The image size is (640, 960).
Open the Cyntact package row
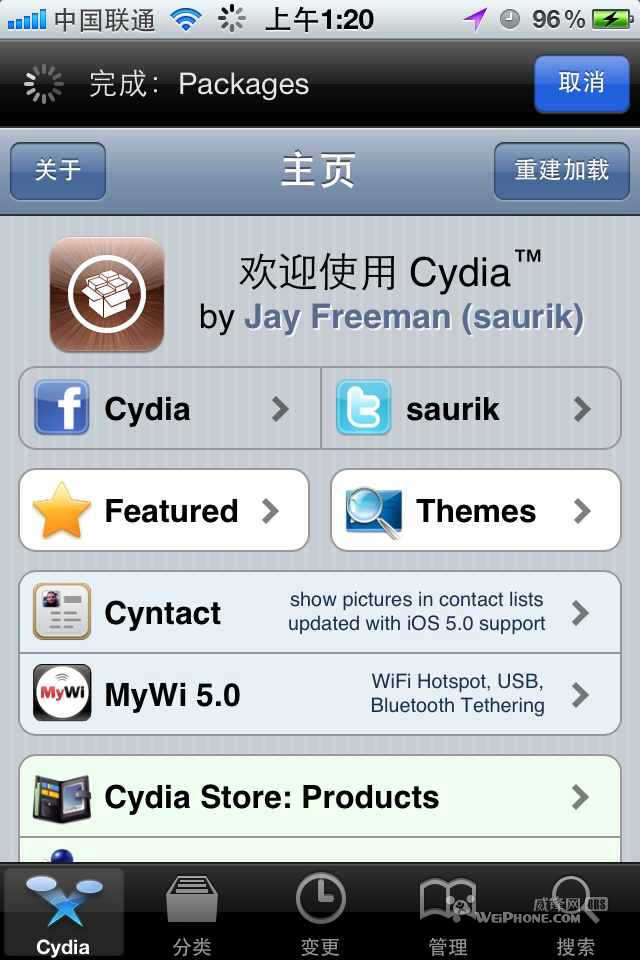click(x=320, y=613)
